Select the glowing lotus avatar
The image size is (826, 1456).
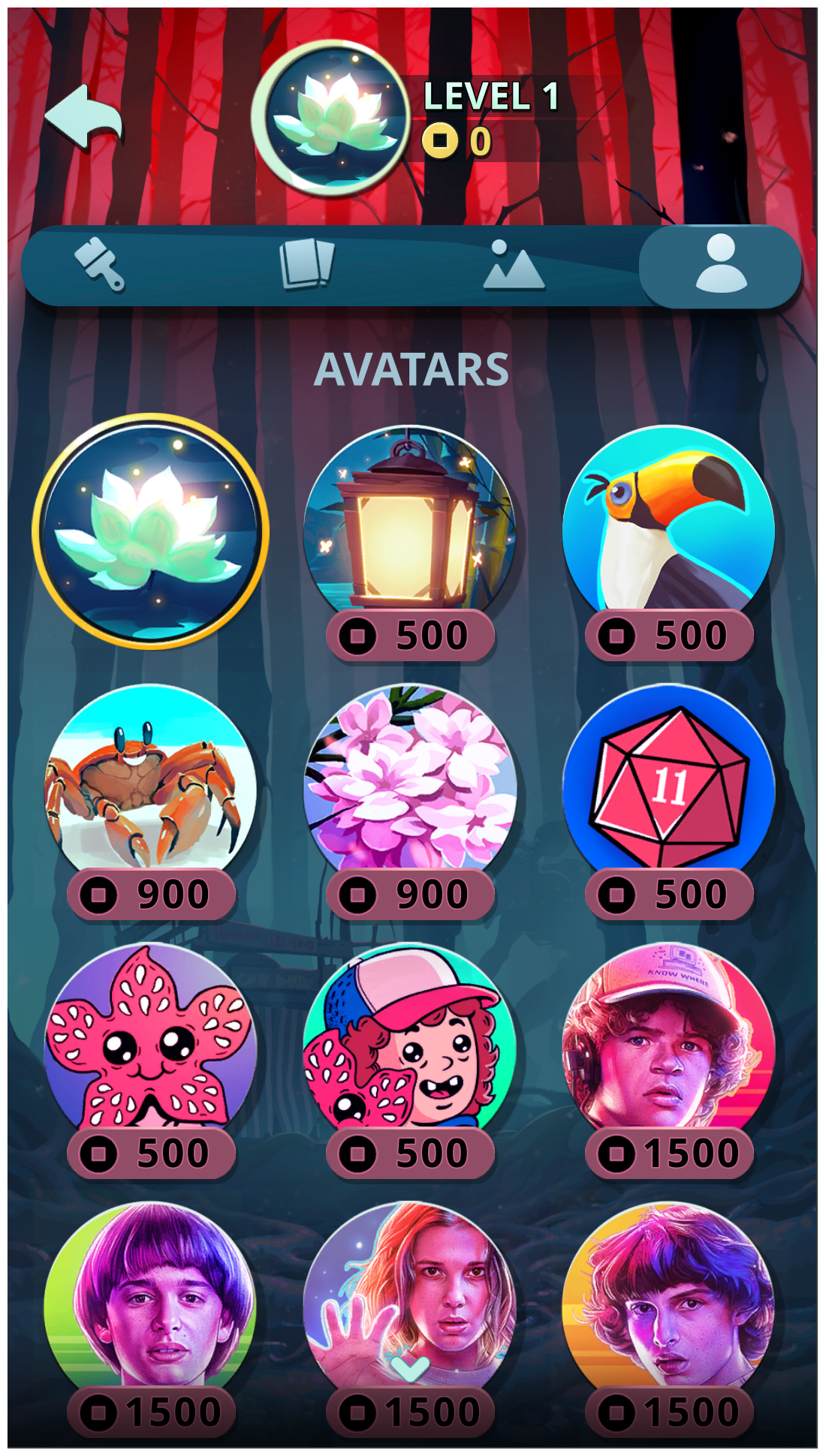tap(150, 531)
